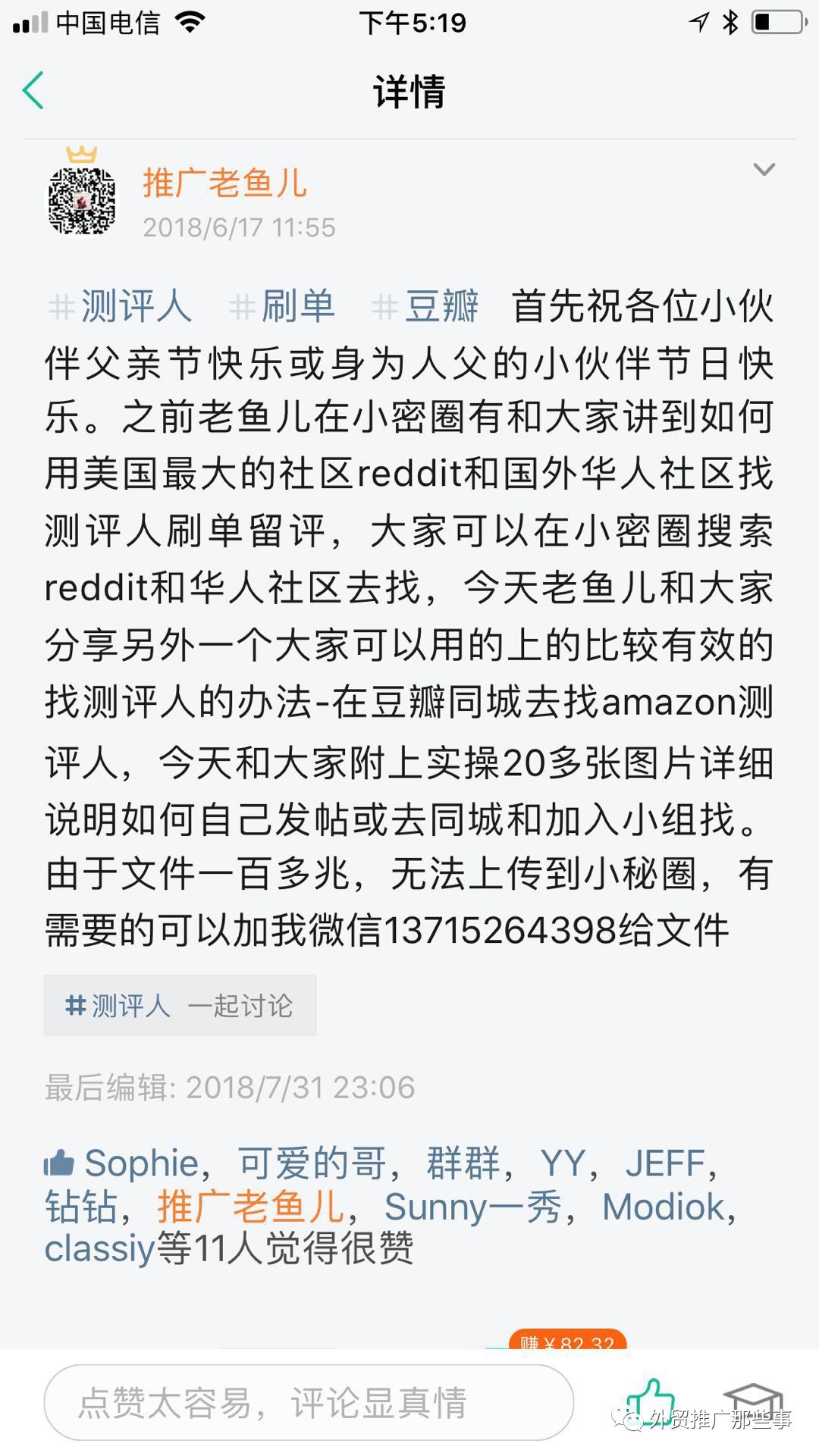Open the #豆瓣 hashtag
This screenshot has height=1456, width=819.
pos(426,307)
